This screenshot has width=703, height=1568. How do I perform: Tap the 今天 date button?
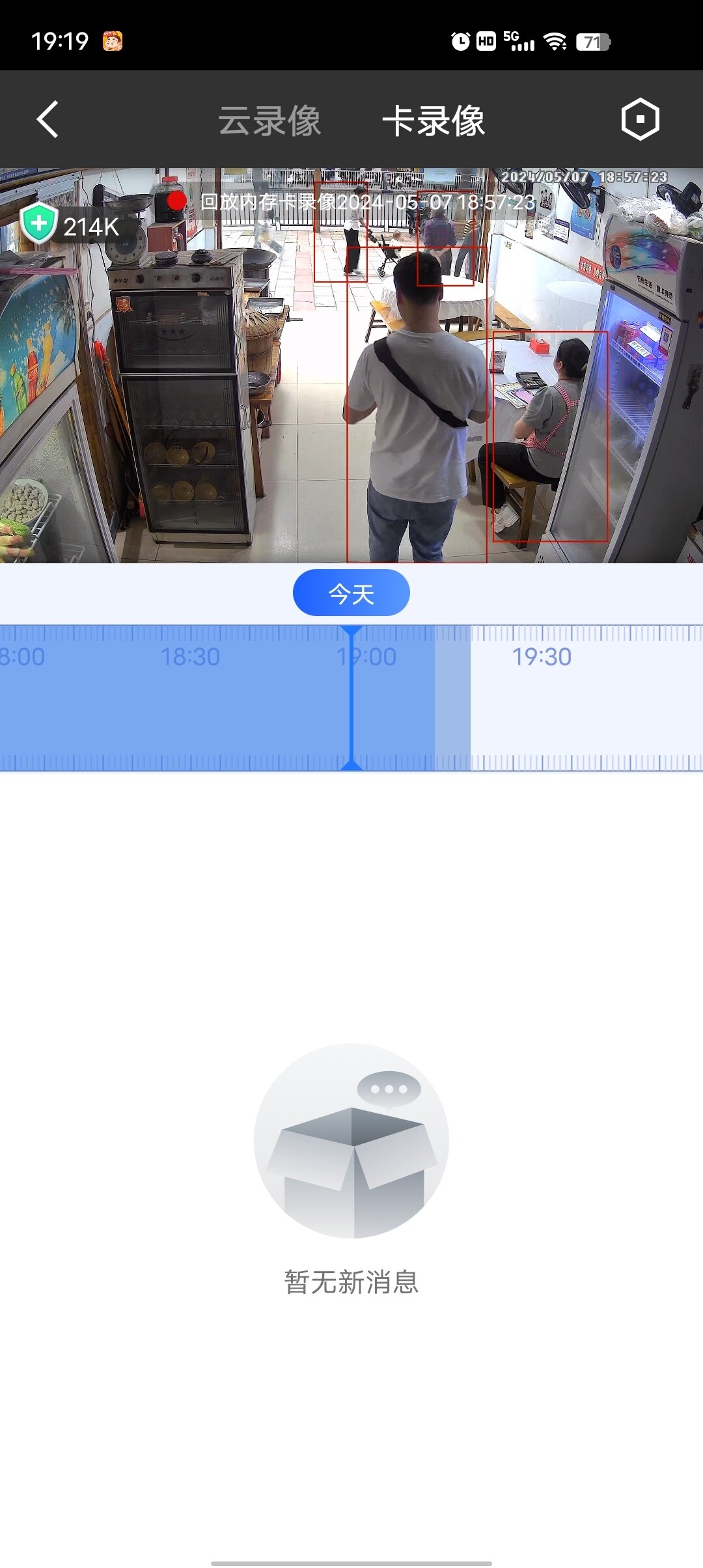click(x=351, y=593)
